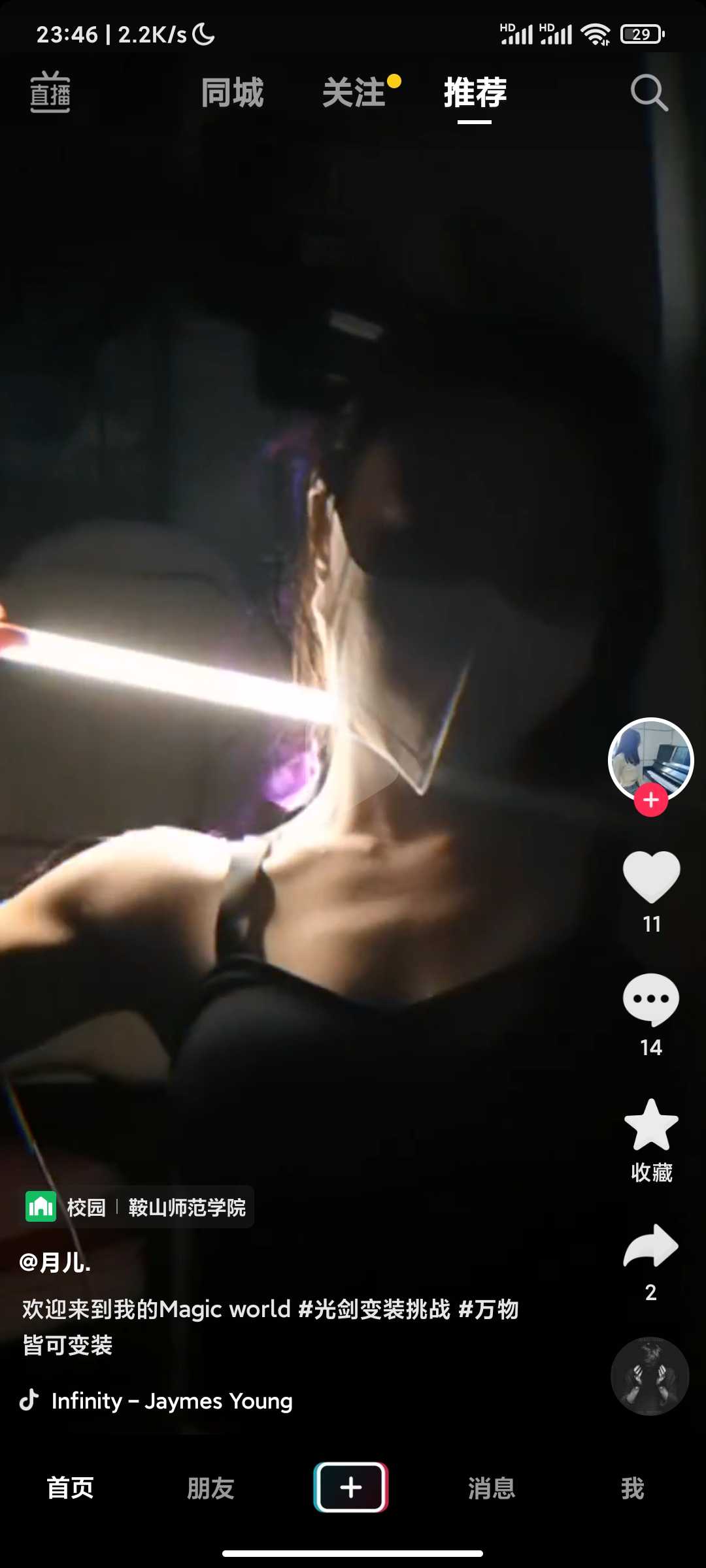The height and width of the screenshot is (1568, 706).
Task: Follow the creator with red plus
Action: [651, 800]
